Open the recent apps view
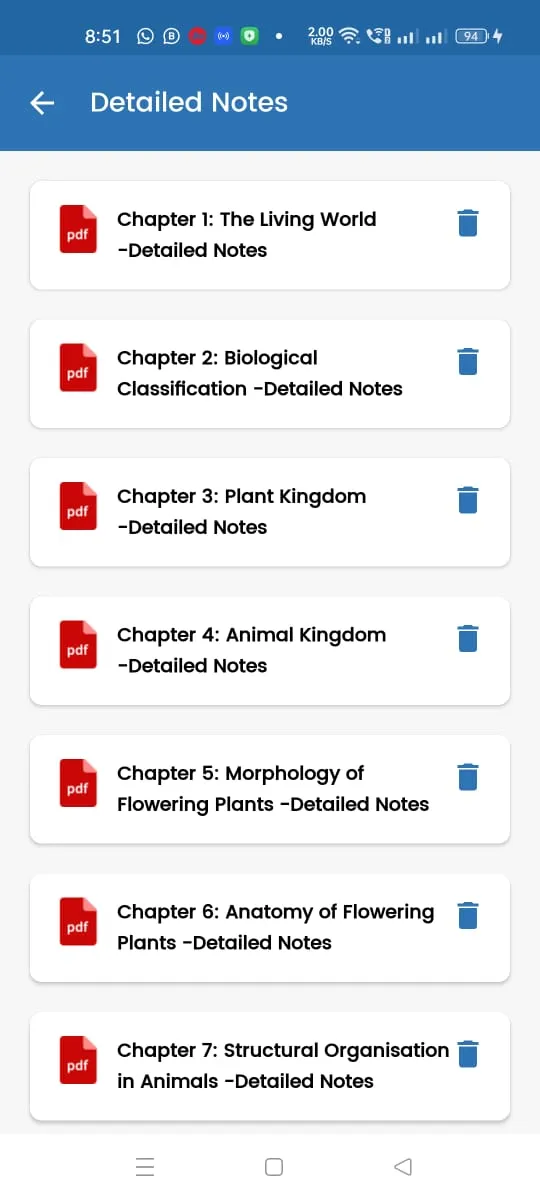The height and width of the screenshot is (1200, 540). (x=145, y=1167)
